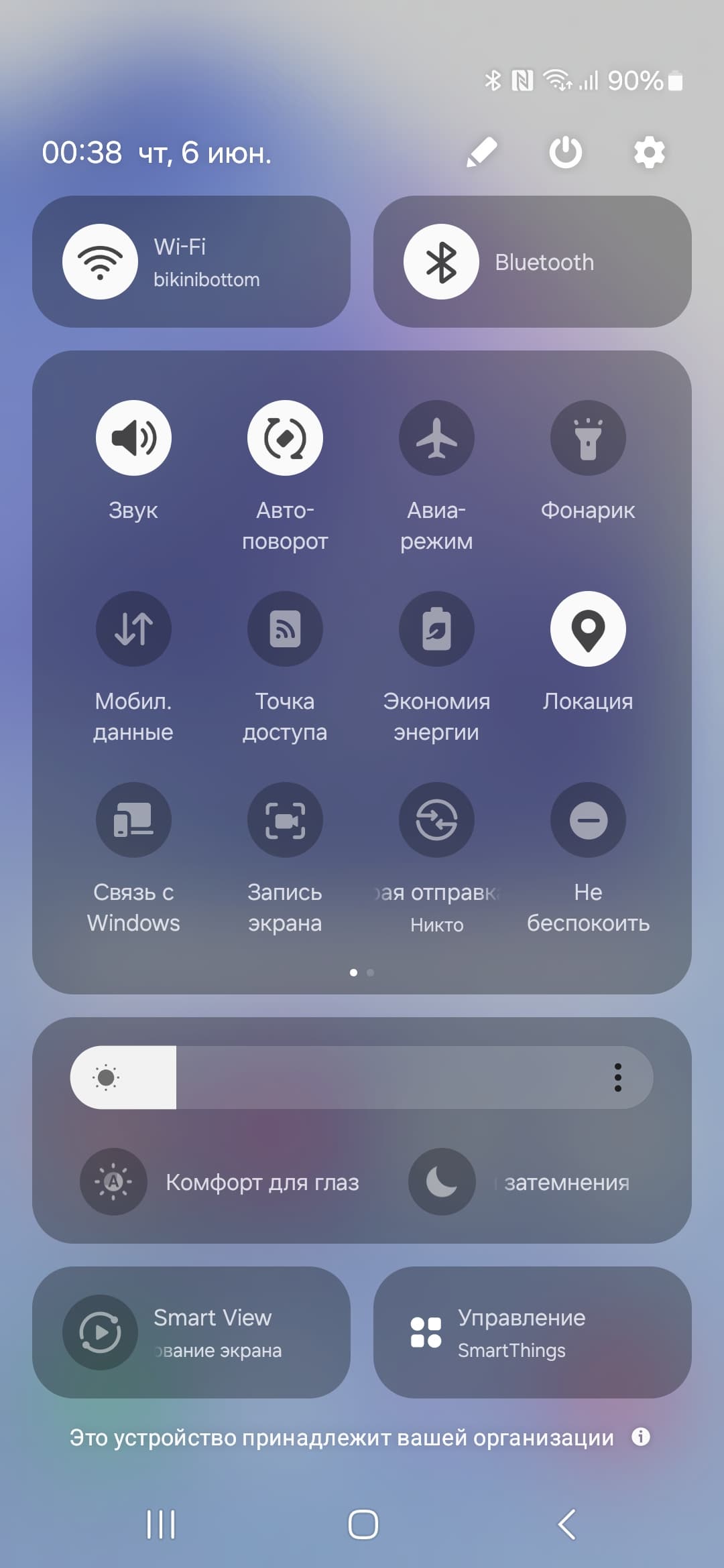Turn on Точка доступа hotspot

point(285,629)
